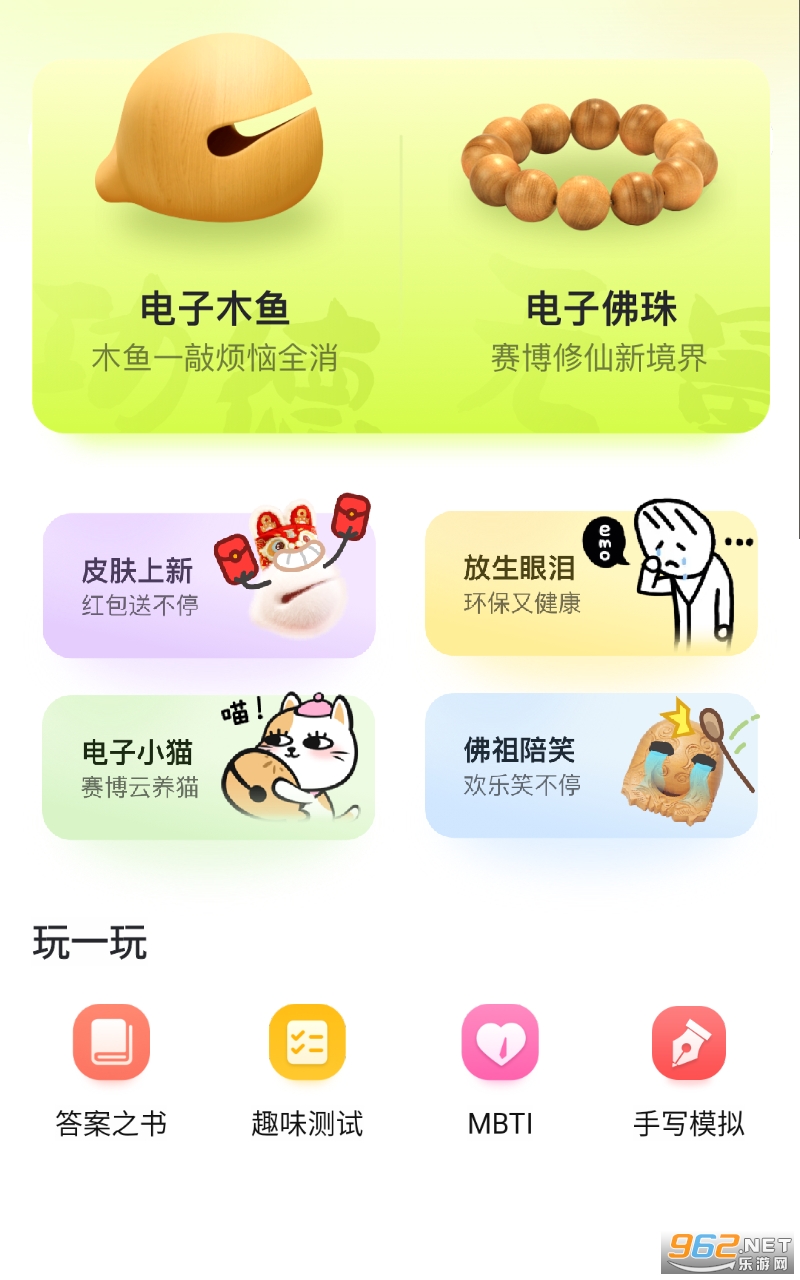Viewport: 800px width, 1280px height.
Task: Open the 电子佛珠 prayer beads card
Action: [x=586, y=245]
